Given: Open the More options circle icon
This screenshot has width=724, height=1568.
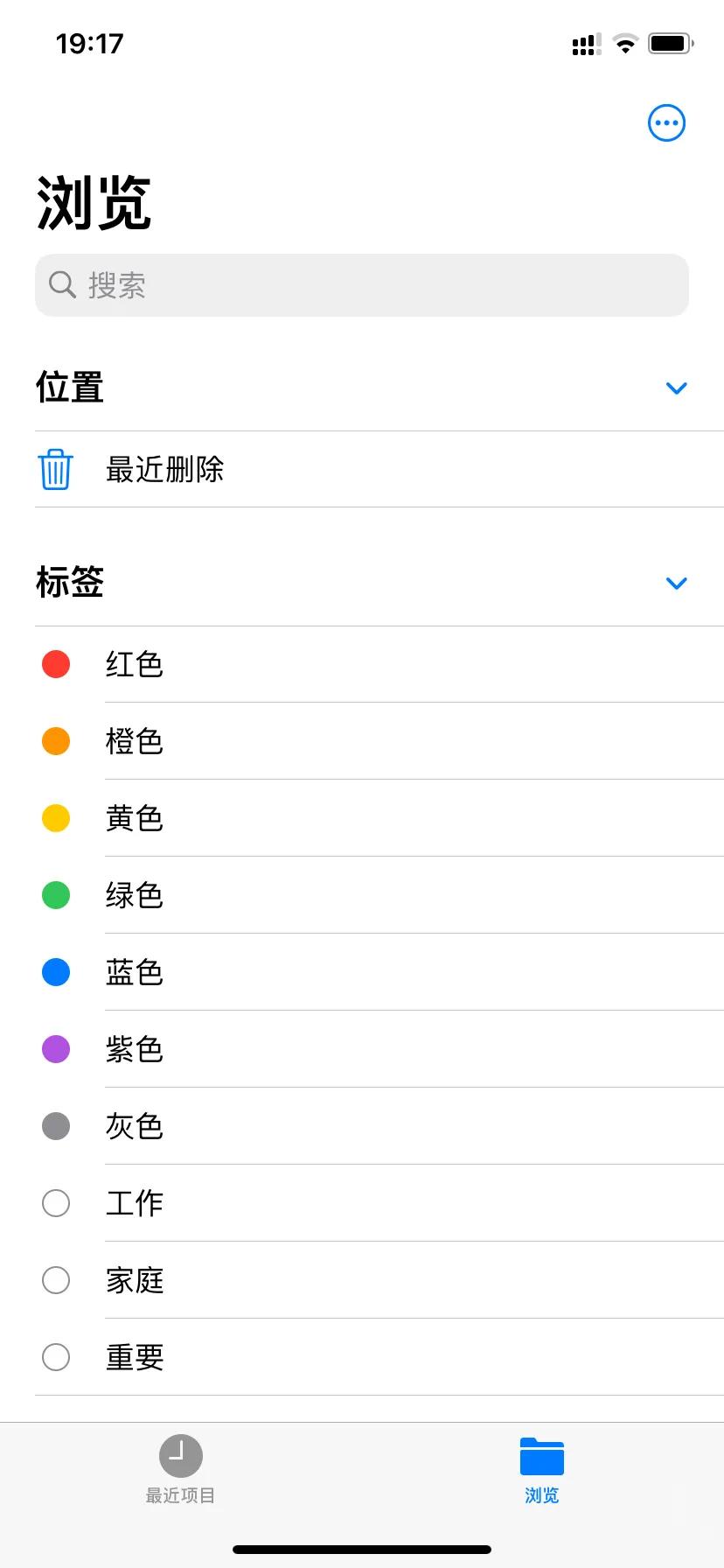Looking at the screenshot, I should (x=665, y=122).
